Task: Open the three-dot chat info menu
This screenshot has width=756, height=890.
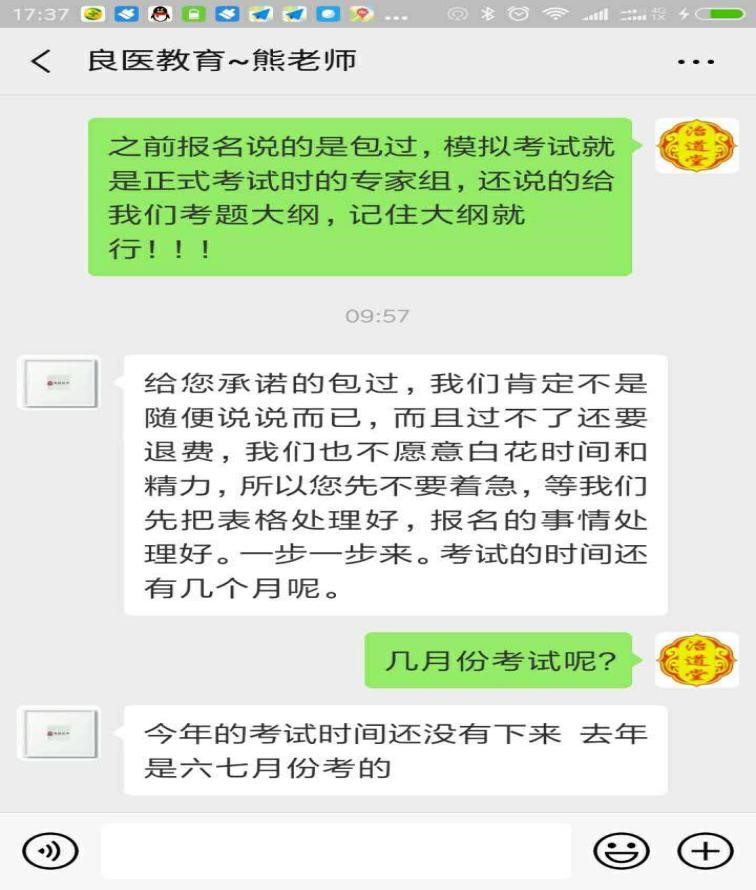Action: 696,62
